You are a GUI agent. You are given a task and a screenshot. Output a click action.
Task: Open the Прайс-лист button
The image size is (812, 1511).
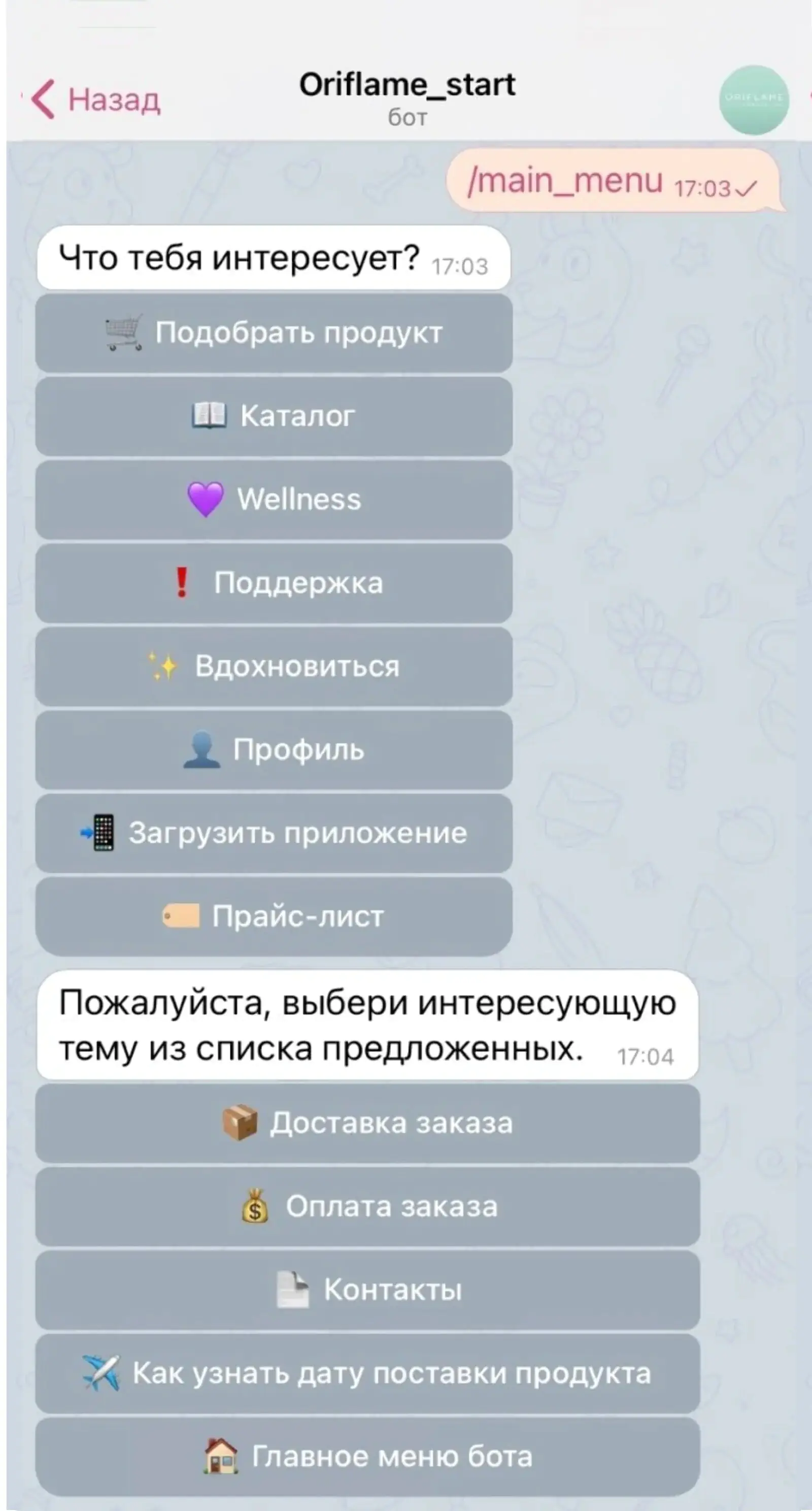tap(274, 916)
